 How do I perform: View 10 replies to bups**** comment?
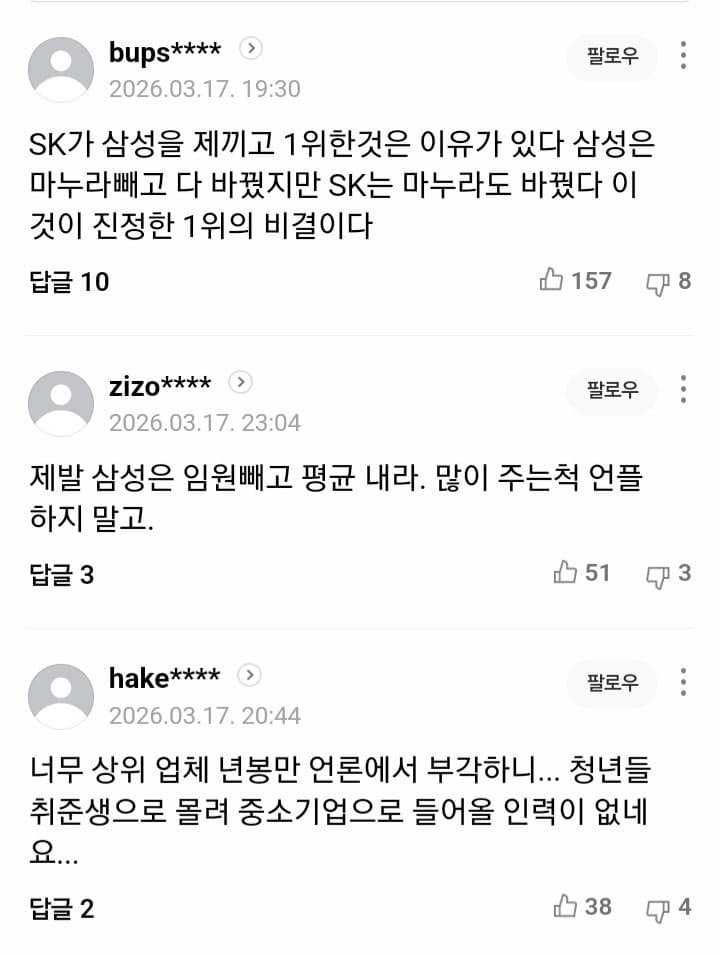click(69, 282)
